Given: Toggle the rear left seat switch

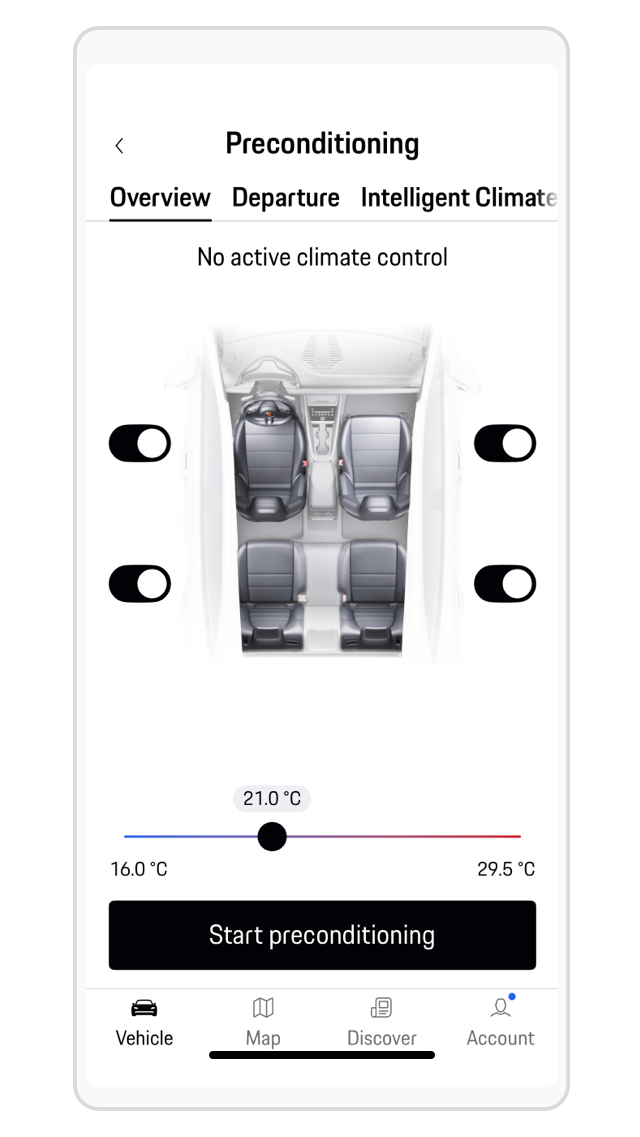Looking at the screenshot, I should tap(140, 583).
